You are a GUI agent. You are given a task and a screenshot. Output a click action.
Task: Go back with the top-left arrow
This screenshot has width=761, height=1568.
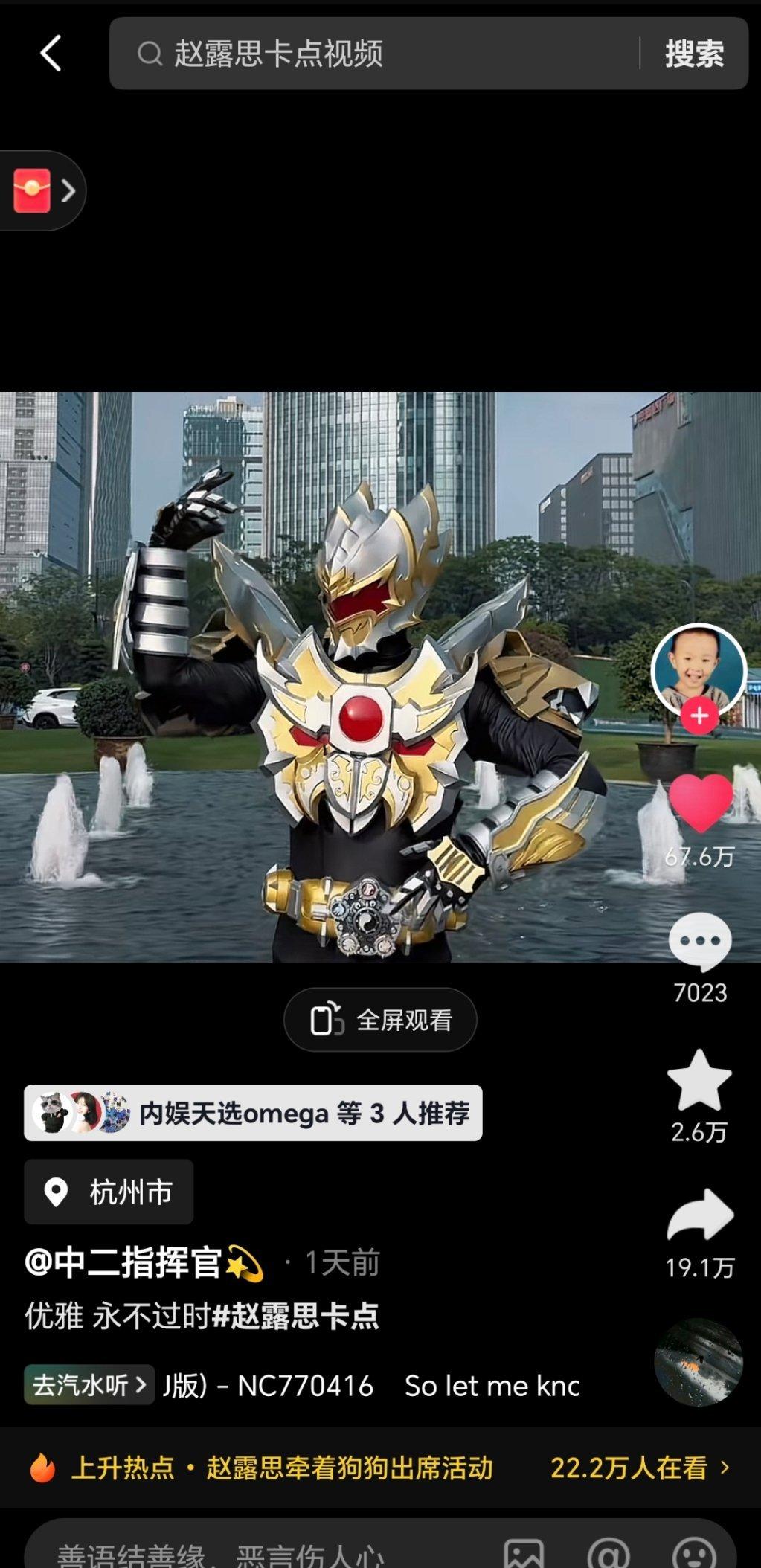click(51, 54)
